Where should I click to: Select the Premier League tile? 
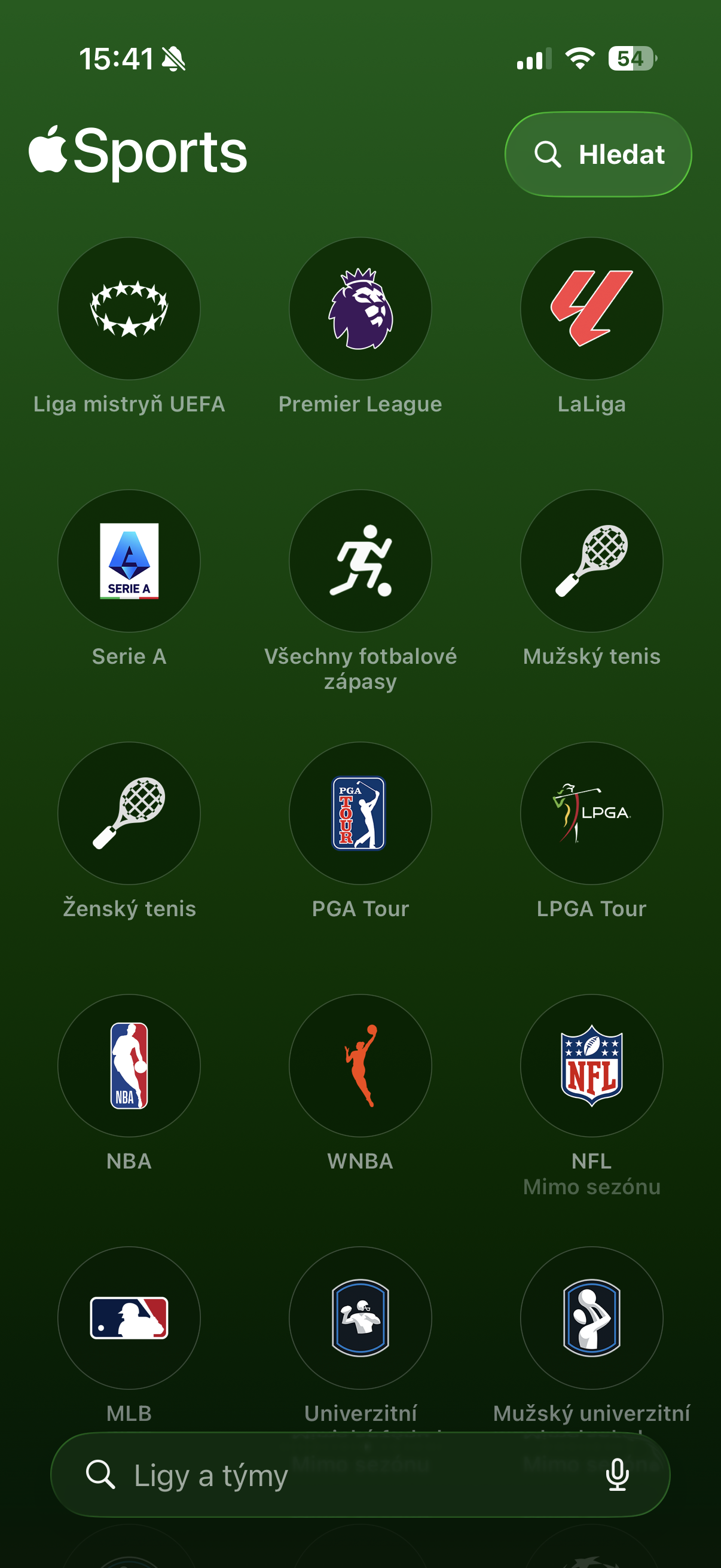(360, 309)
